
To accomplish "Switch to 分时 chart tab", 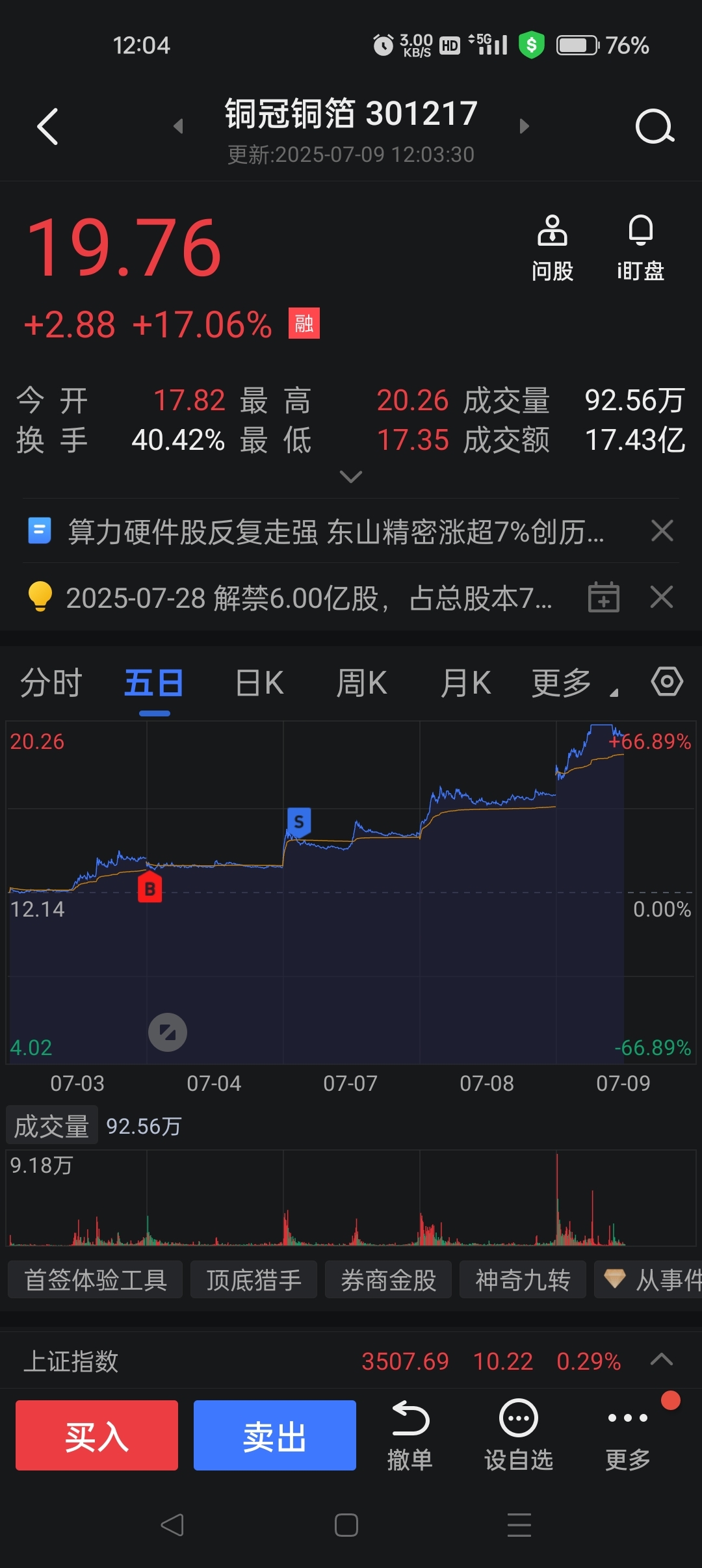I will point(51,683).
